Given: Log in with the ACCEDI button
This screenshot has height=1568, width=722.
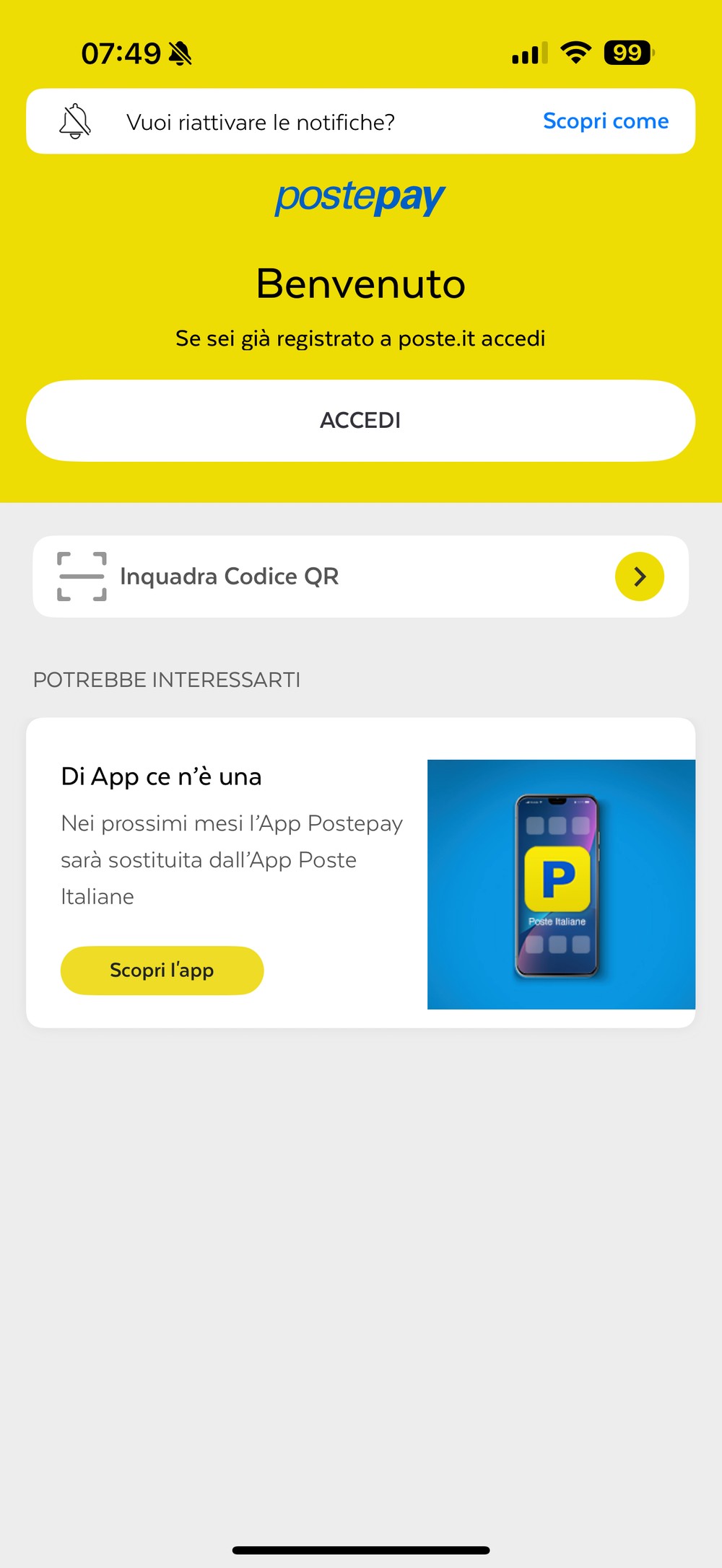Looking at the screenshot, I should tap(360, 421).
